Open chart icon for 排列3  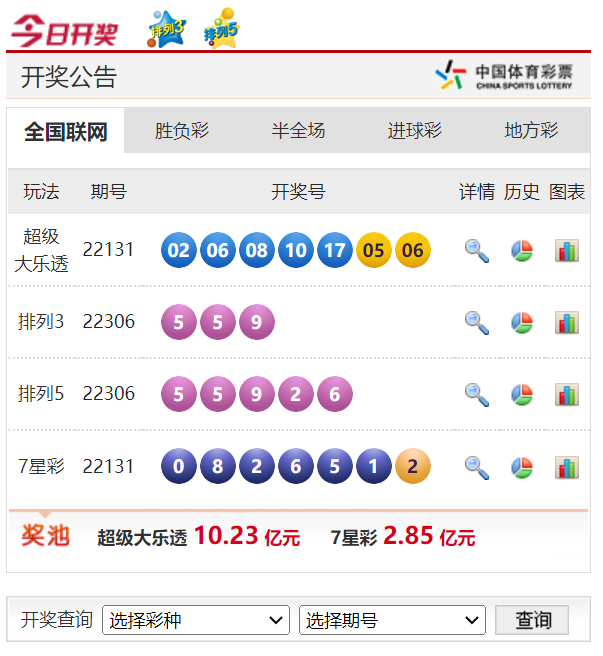[567, 322]
